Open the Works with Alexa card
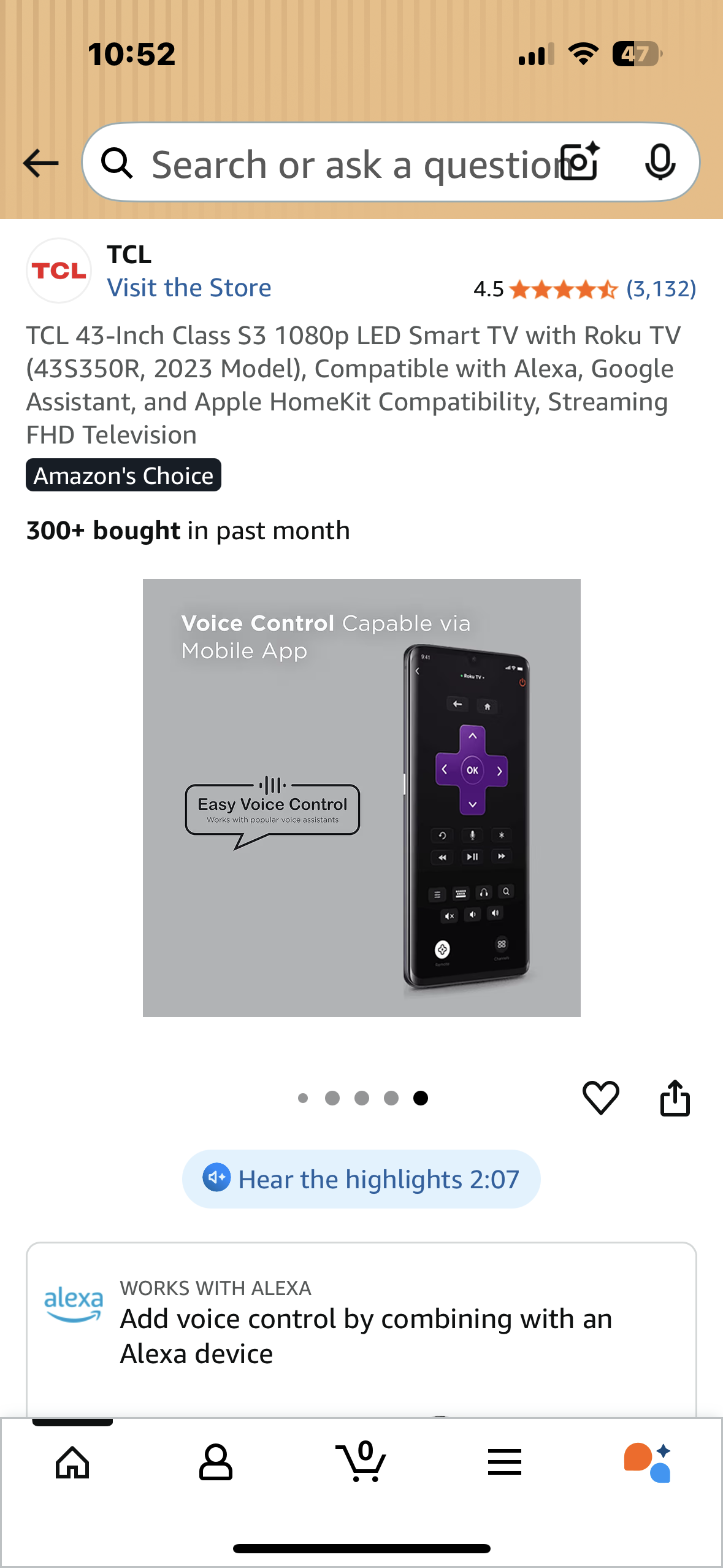 [x=361, y=1325]
